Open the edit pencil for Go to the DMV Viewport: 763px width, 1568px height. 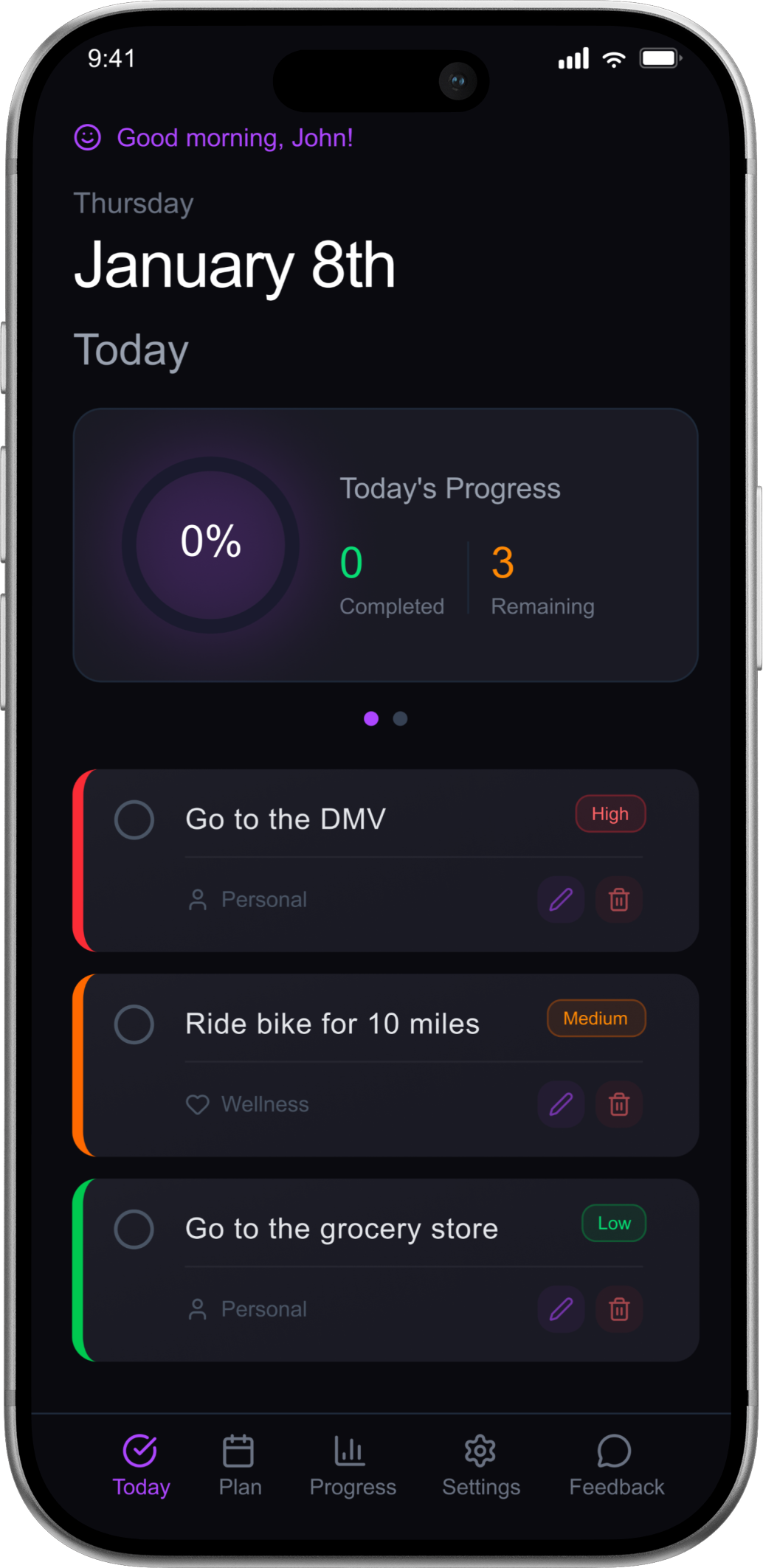(561, 900)
